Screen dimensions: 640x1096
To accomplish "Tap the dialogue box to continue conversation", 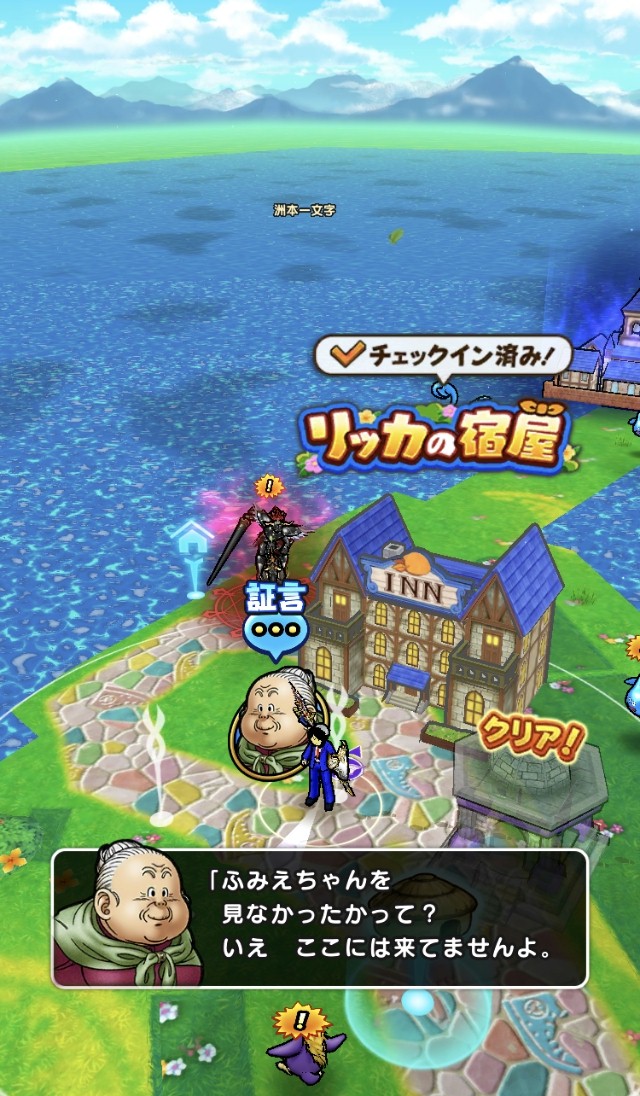I will pos(320,918).
